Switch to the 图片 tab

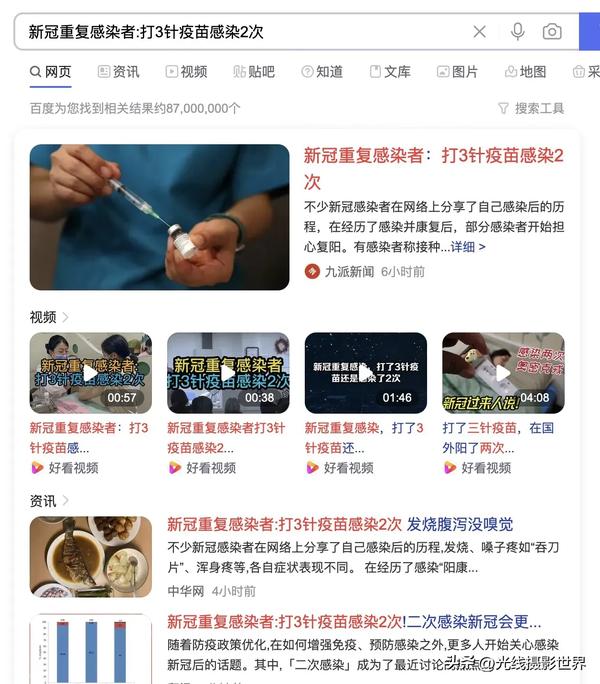tap(457, 72)
